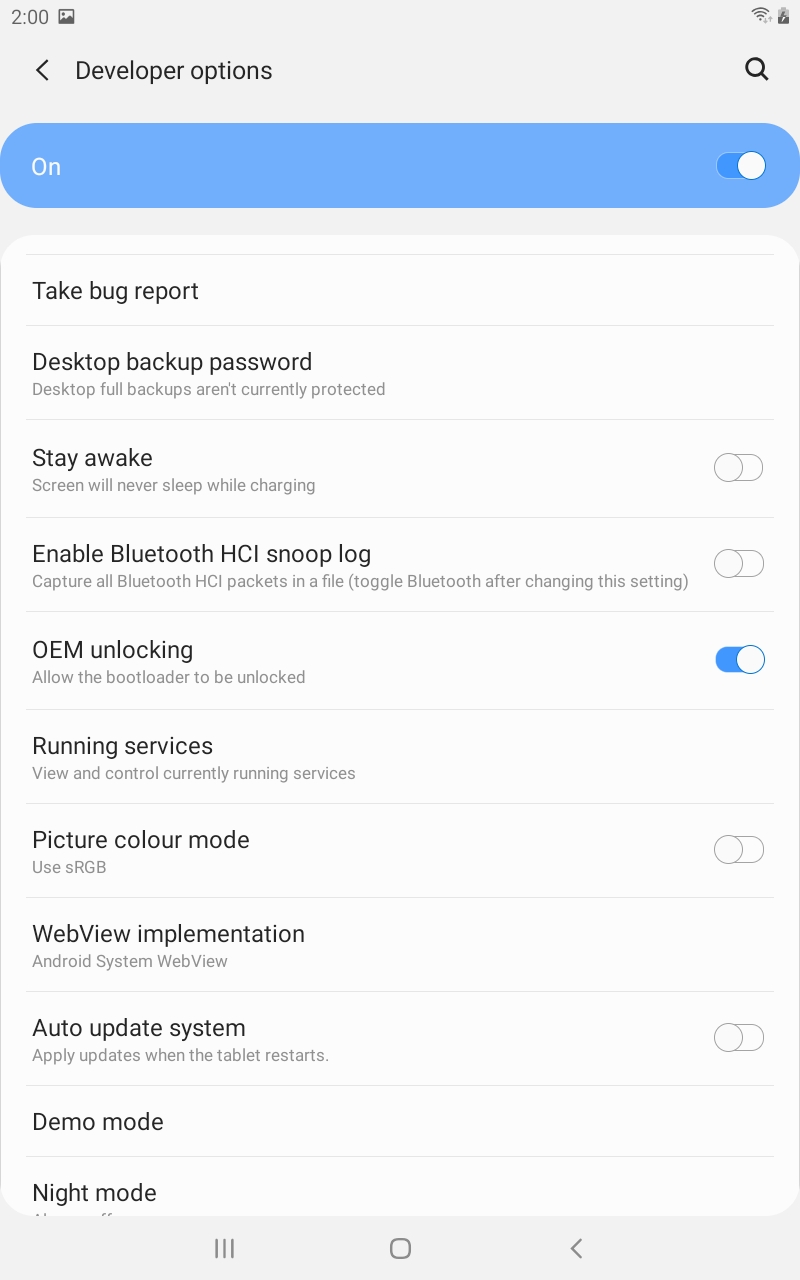Enable the Stay awake switch
The image size is (800, 1280).
739,468
